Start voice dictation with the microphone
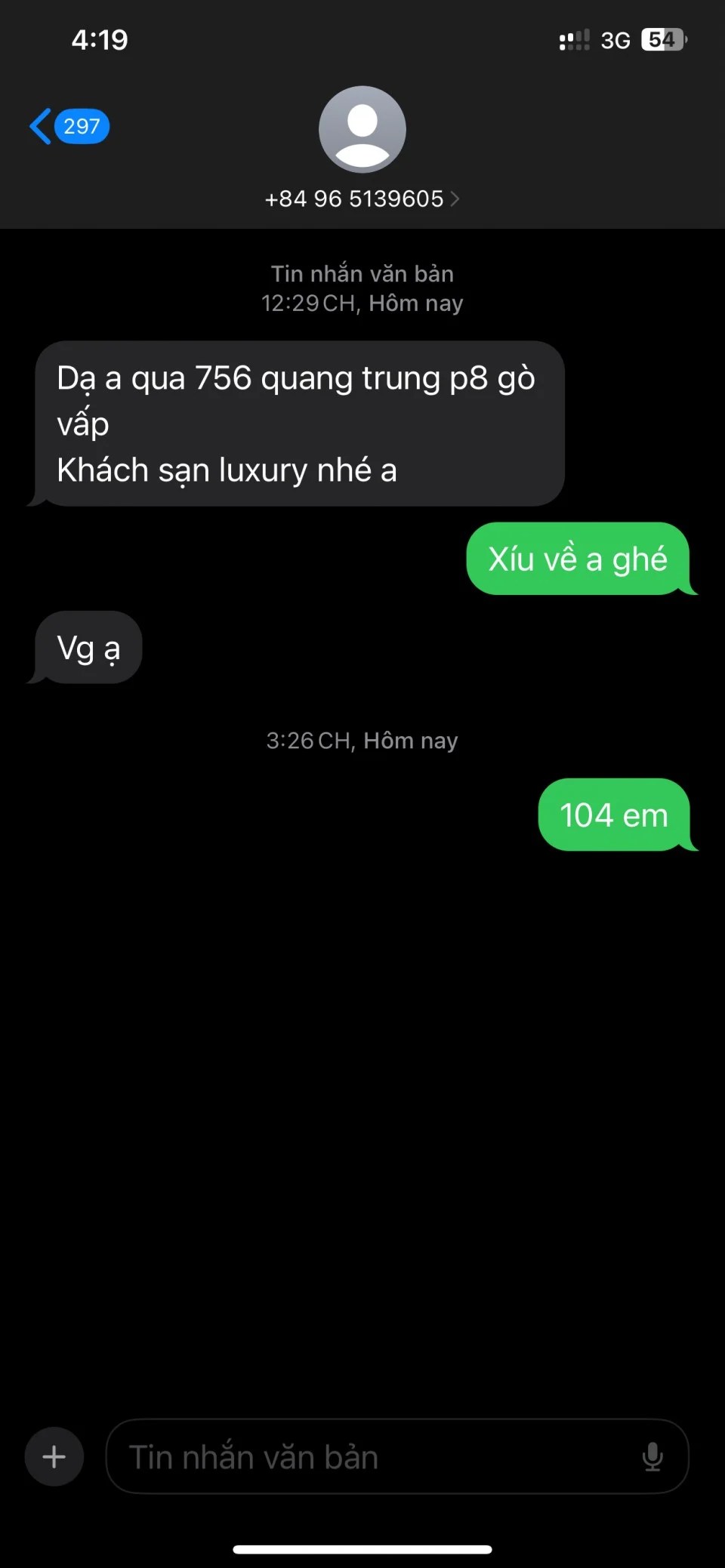 coord(652,1456)
